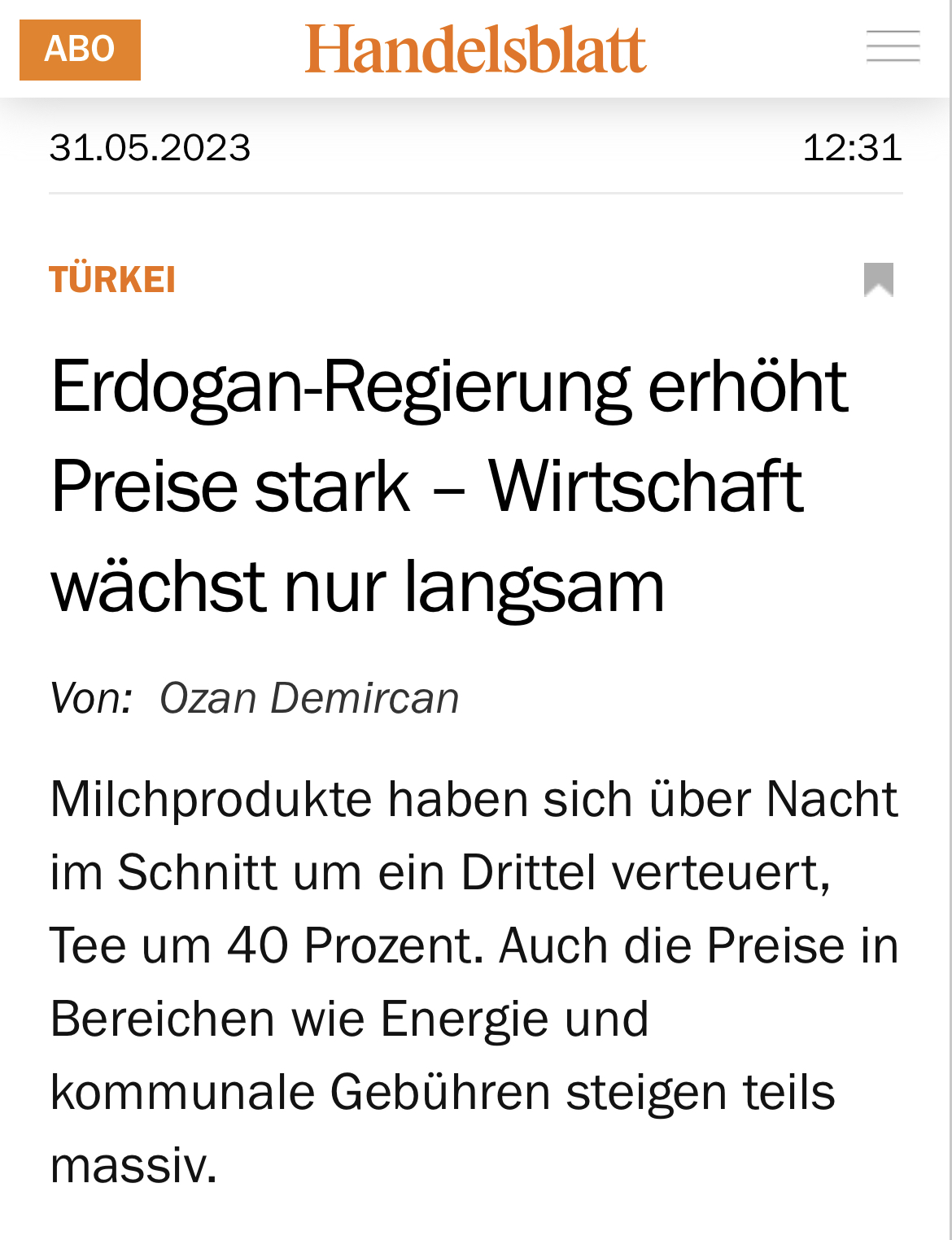Go to Handelsblatt home via logo

point(475,50)
